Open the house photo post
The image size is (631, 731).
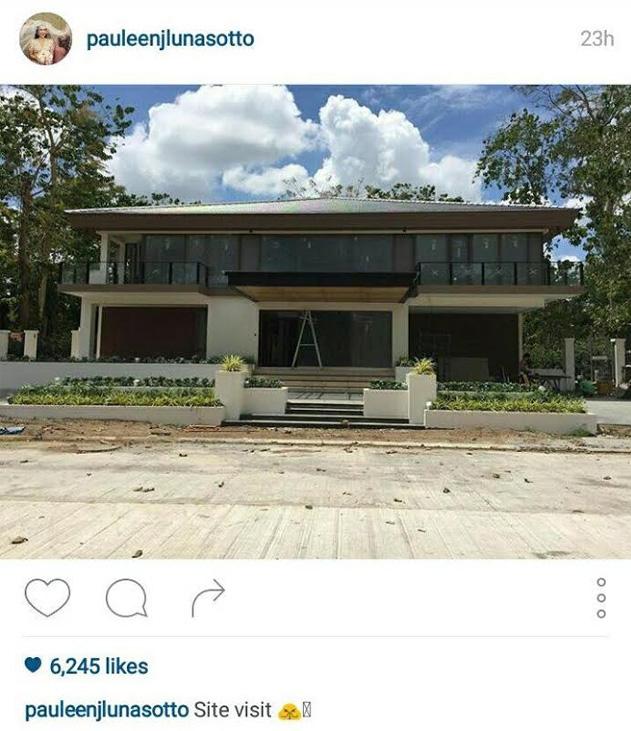(315, 320)
